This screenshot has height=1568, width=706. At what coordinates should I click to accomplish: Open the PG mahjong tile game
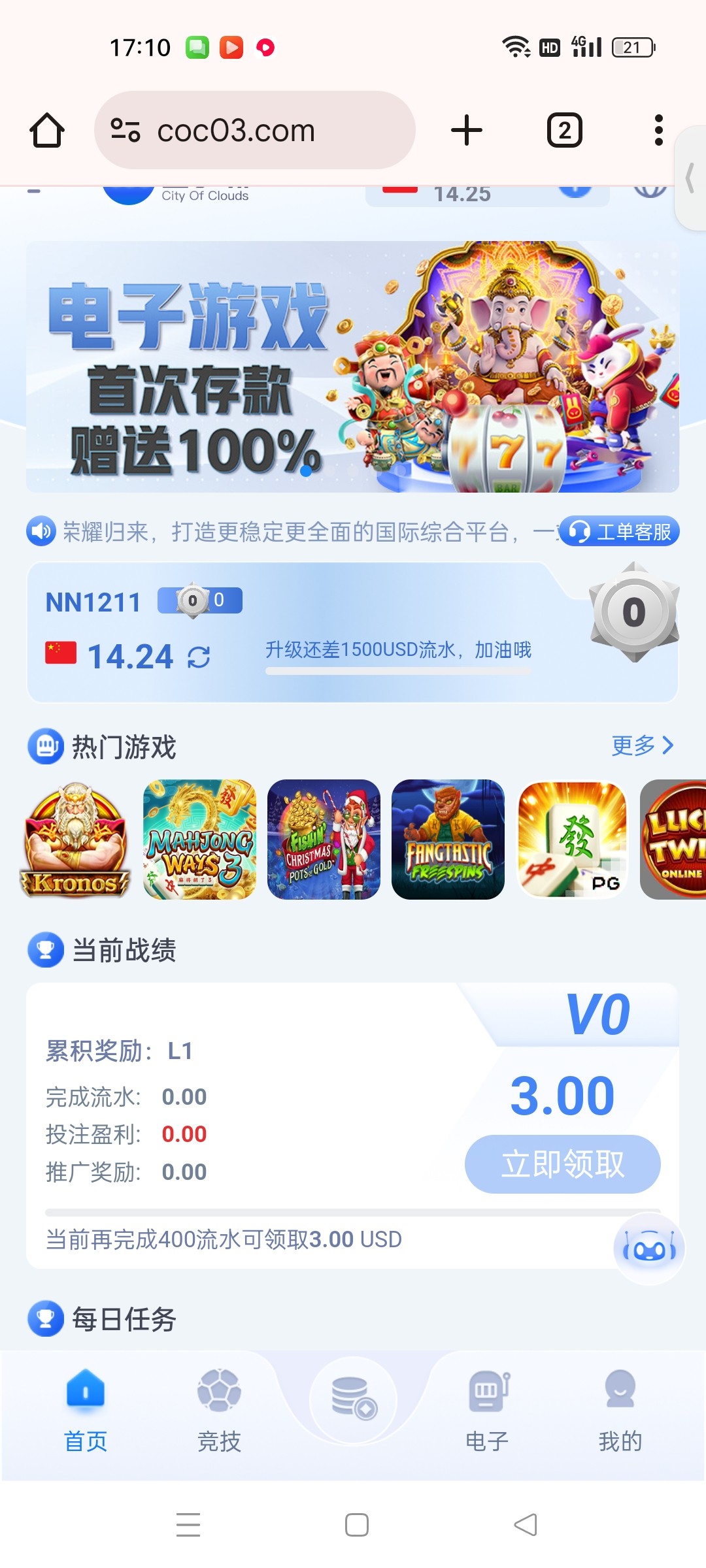pyautogui.click(x=572, y=840)
